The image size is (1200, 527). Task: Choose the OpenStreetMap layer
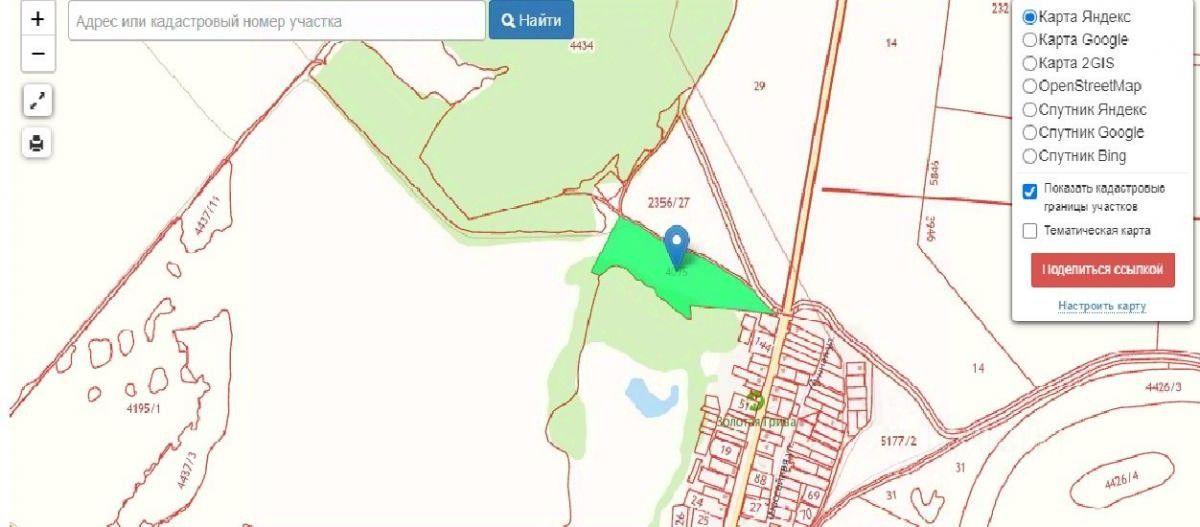point(1029,87)
